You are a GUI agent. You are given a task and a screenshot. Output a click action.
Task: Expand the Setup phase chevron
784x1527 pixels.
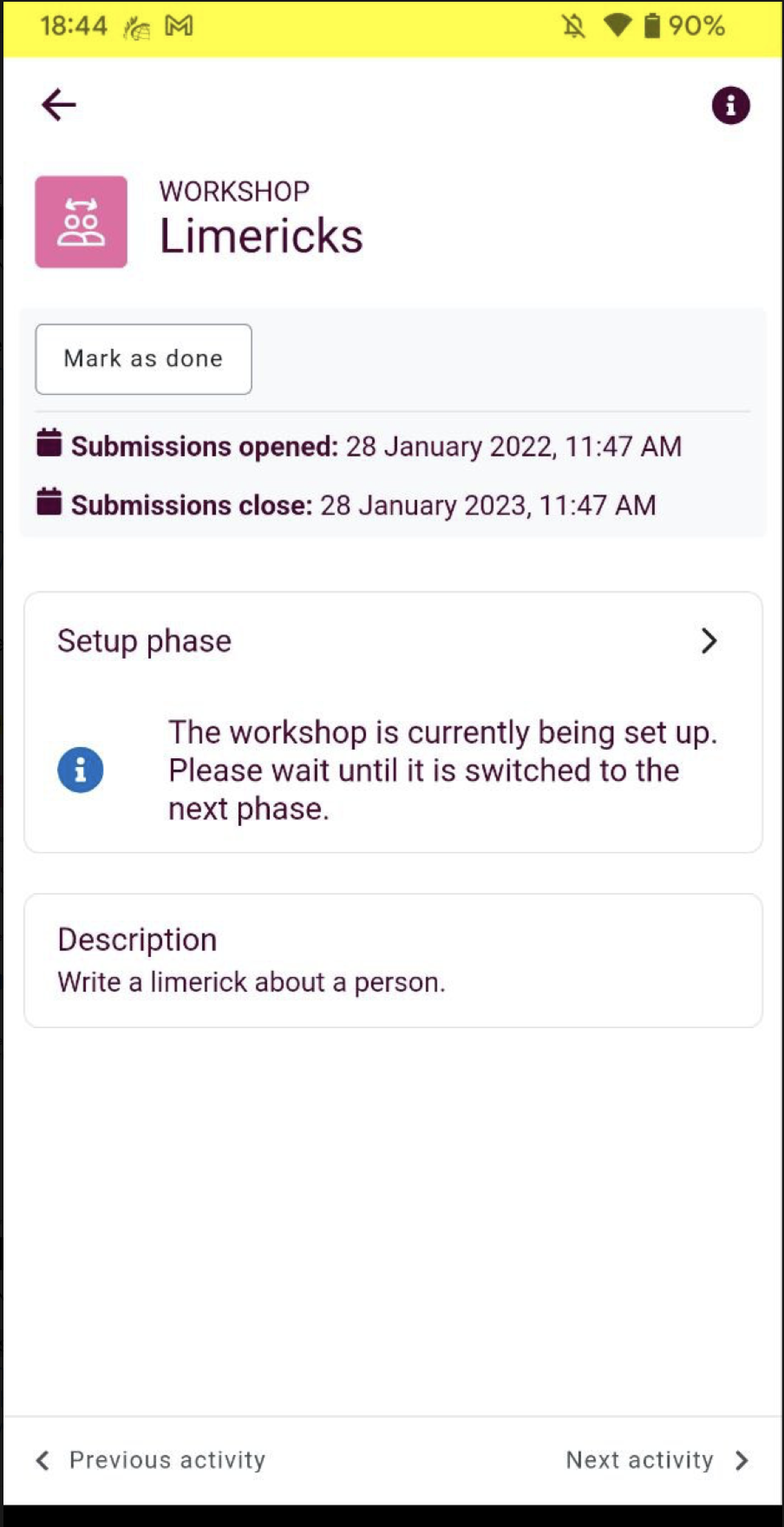[709, 641]
